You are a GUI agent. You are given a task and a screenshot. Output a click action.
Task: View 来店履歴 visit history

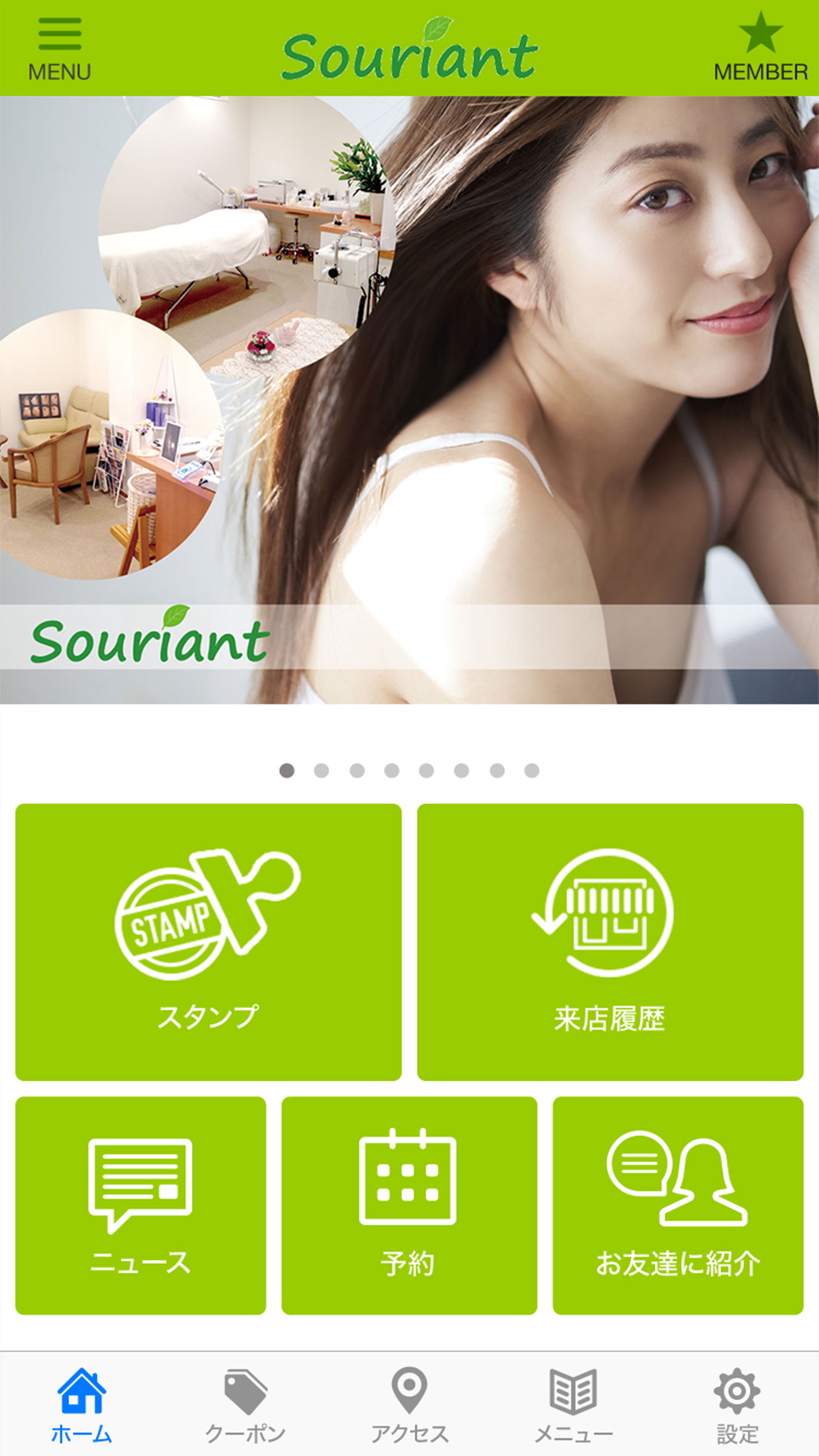click(x=610, y=942)
